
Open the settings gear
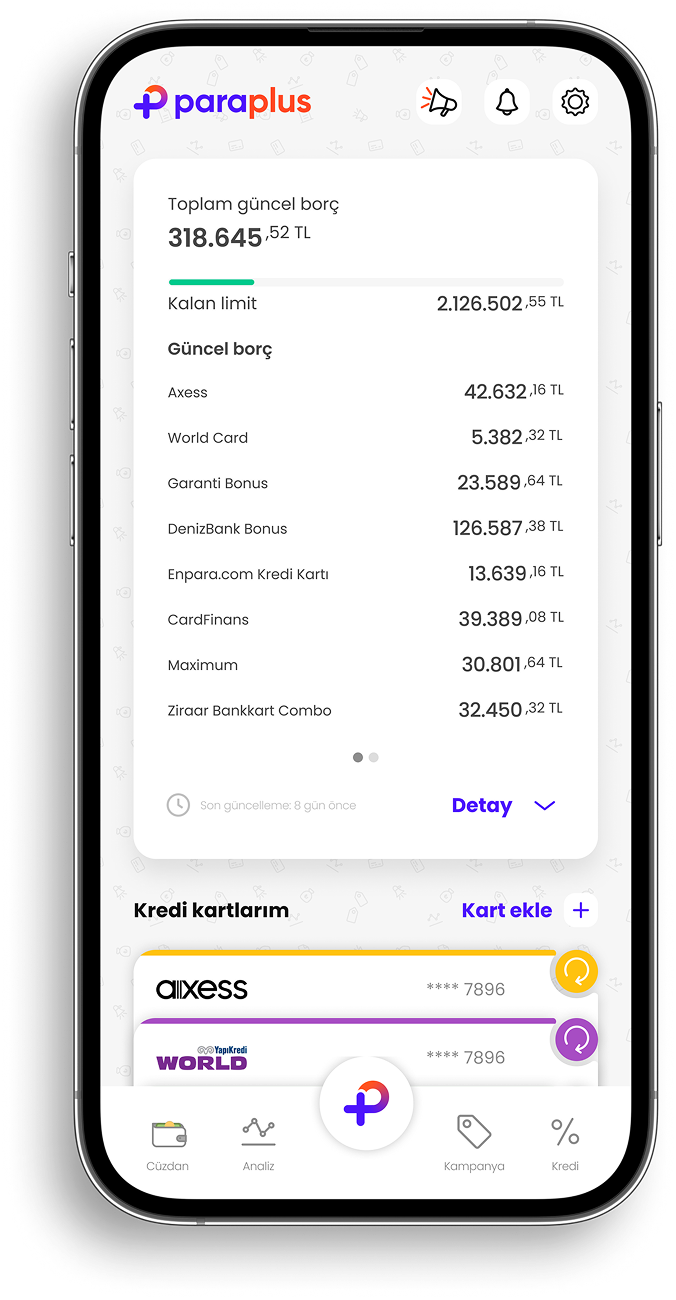[x=575, y=102]
